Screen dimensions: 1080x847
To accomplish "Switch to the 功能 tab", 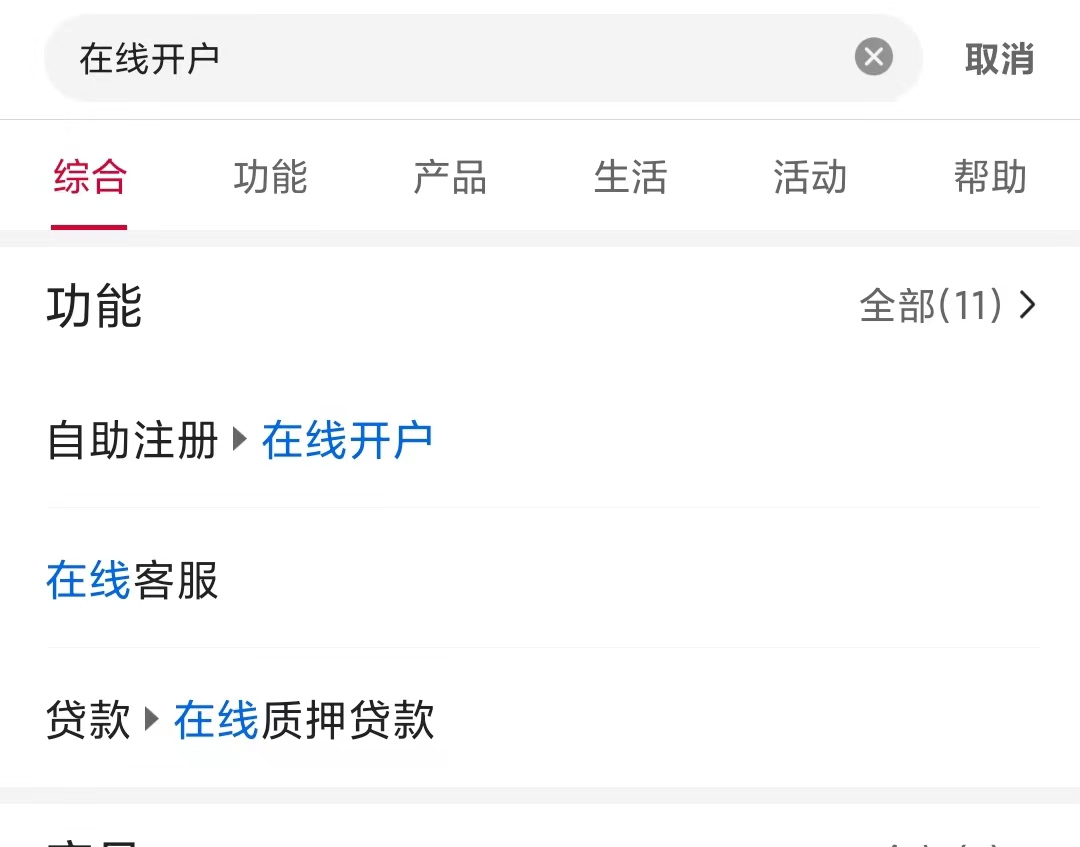I will tap(270, 177).
